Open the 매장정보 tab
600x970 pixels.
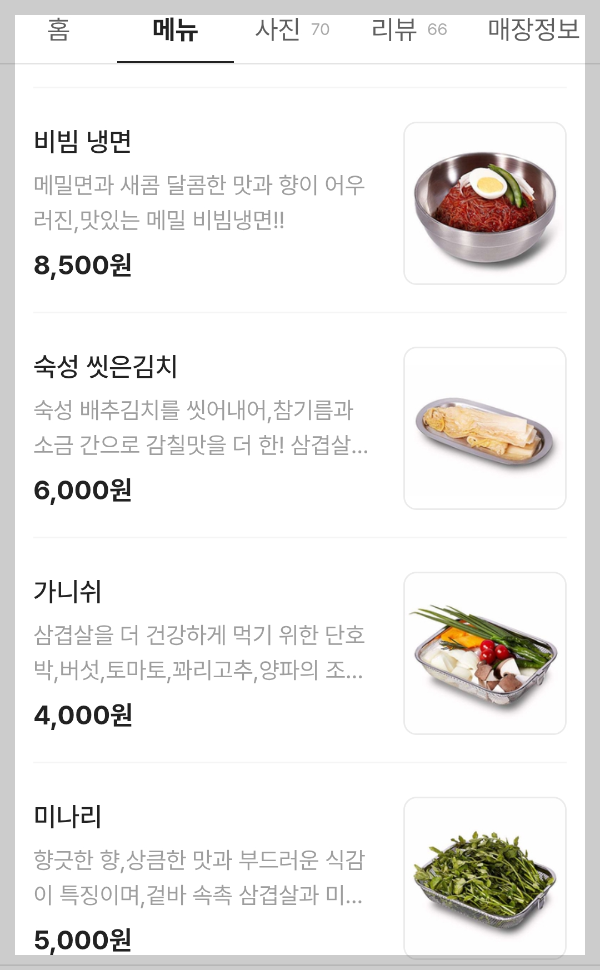tap(533, 30)
